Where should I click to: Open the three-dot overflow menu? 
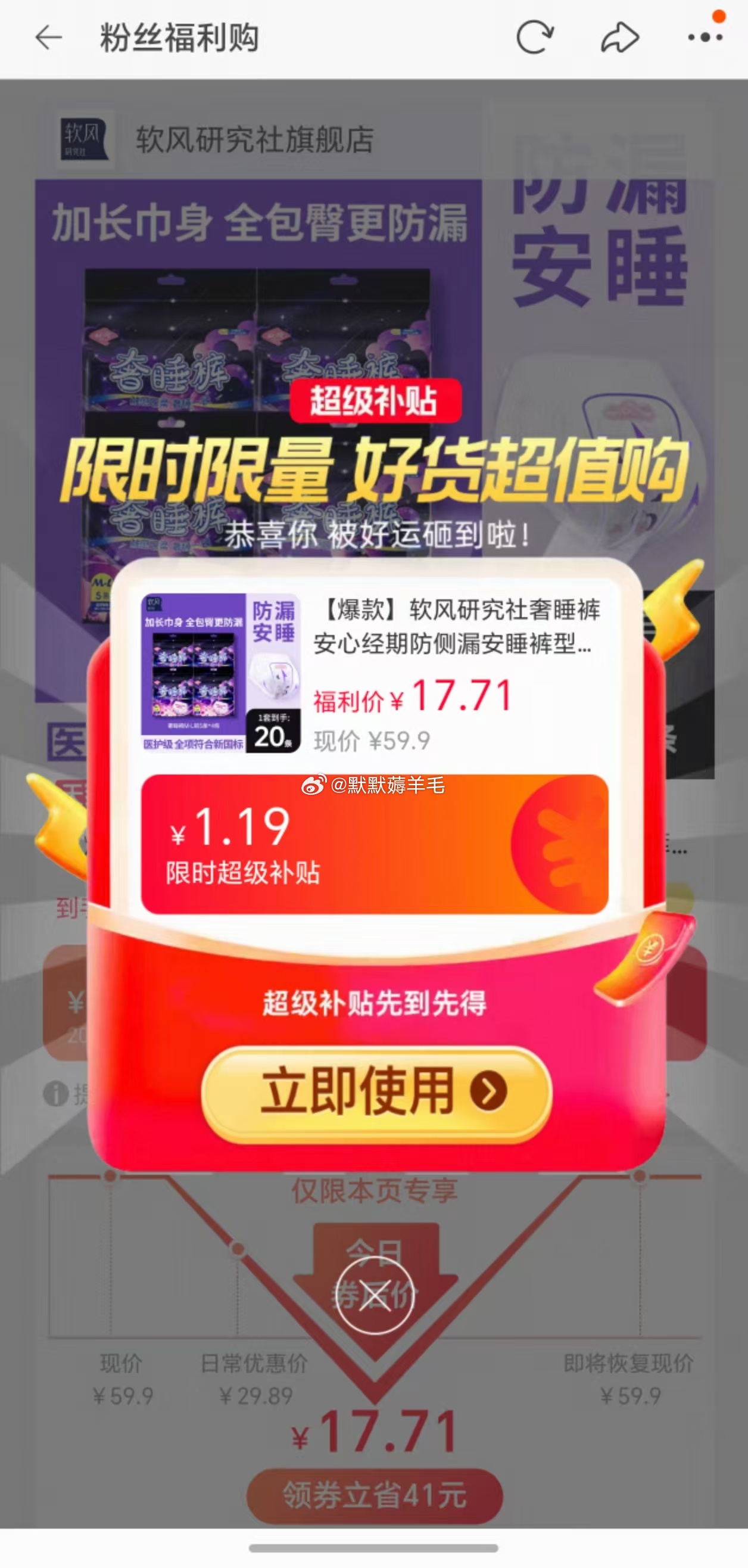coord(705,38)
